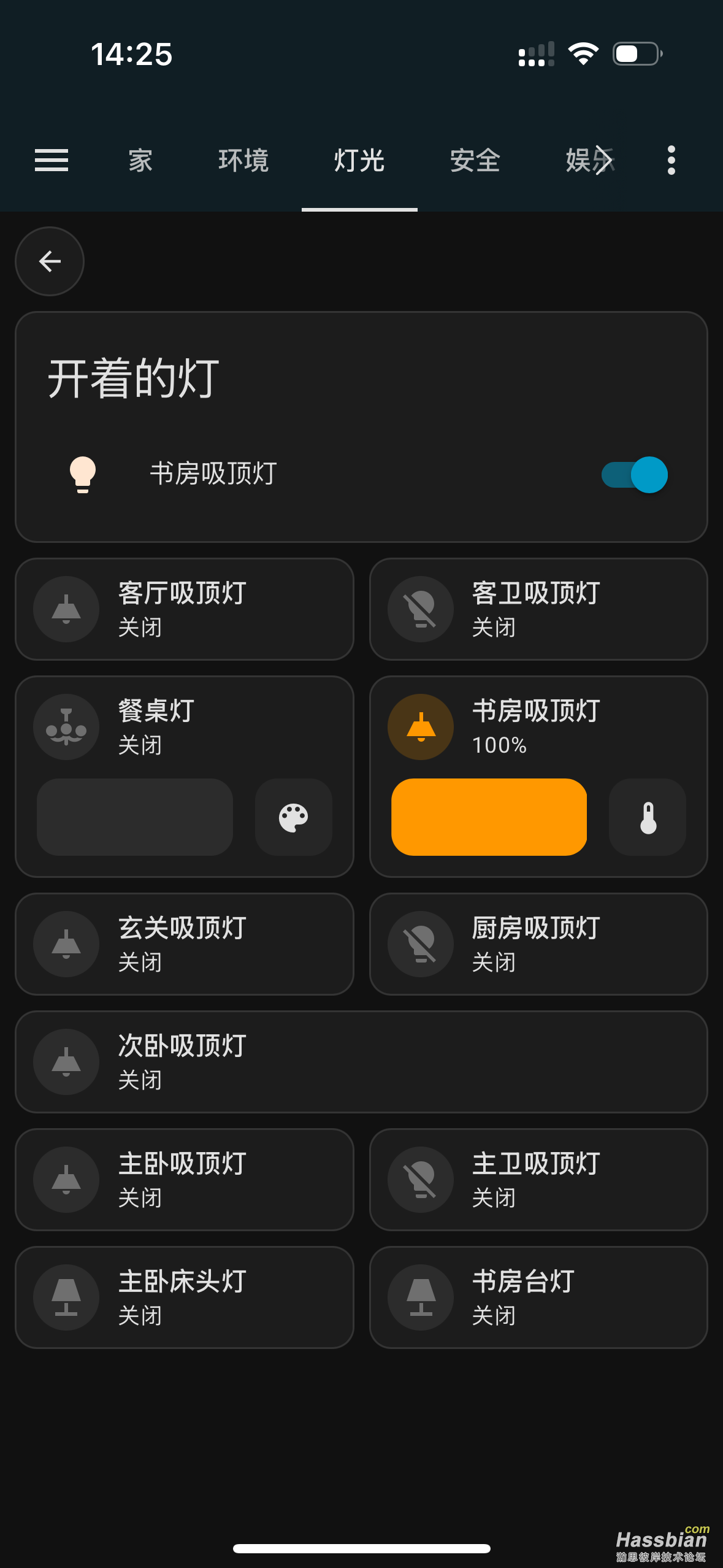Open the hamburger sidebar menu

click(52, 160)
